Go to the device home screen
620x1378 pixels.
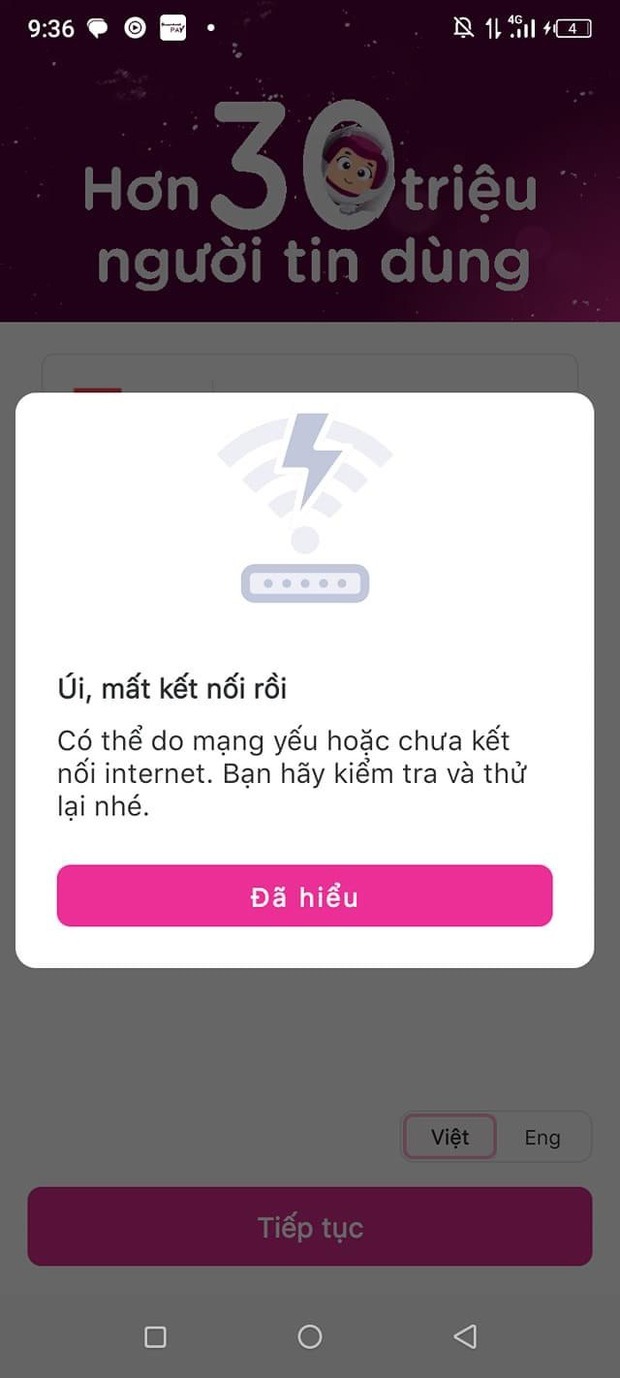[x=310, y=1336]
